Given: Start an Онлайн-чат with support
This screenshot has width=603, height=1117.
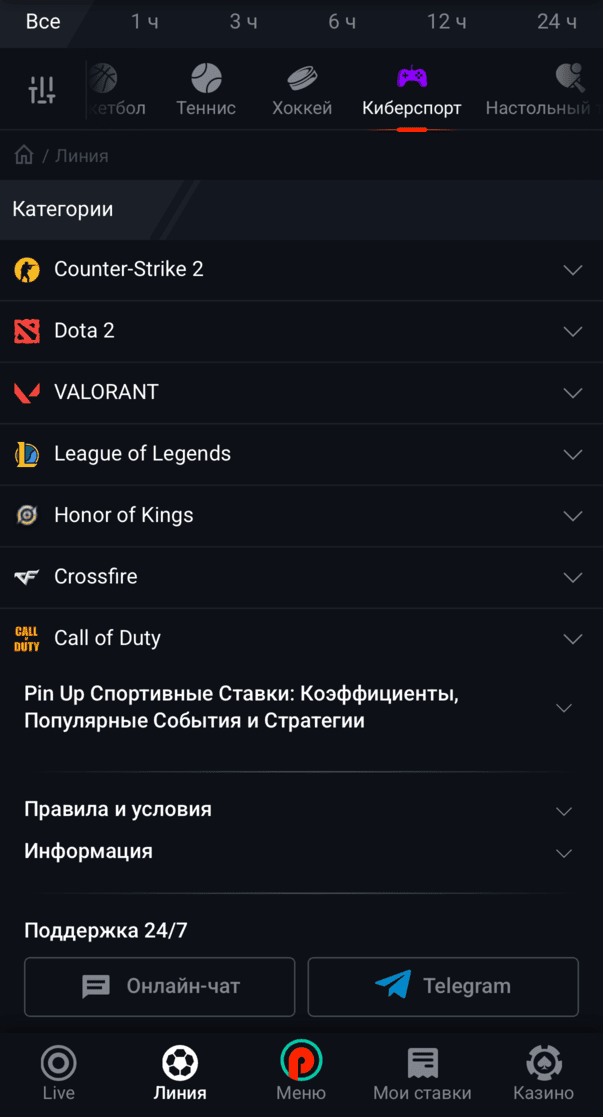Looking at the screenshot, I should [x=160, y=986].
